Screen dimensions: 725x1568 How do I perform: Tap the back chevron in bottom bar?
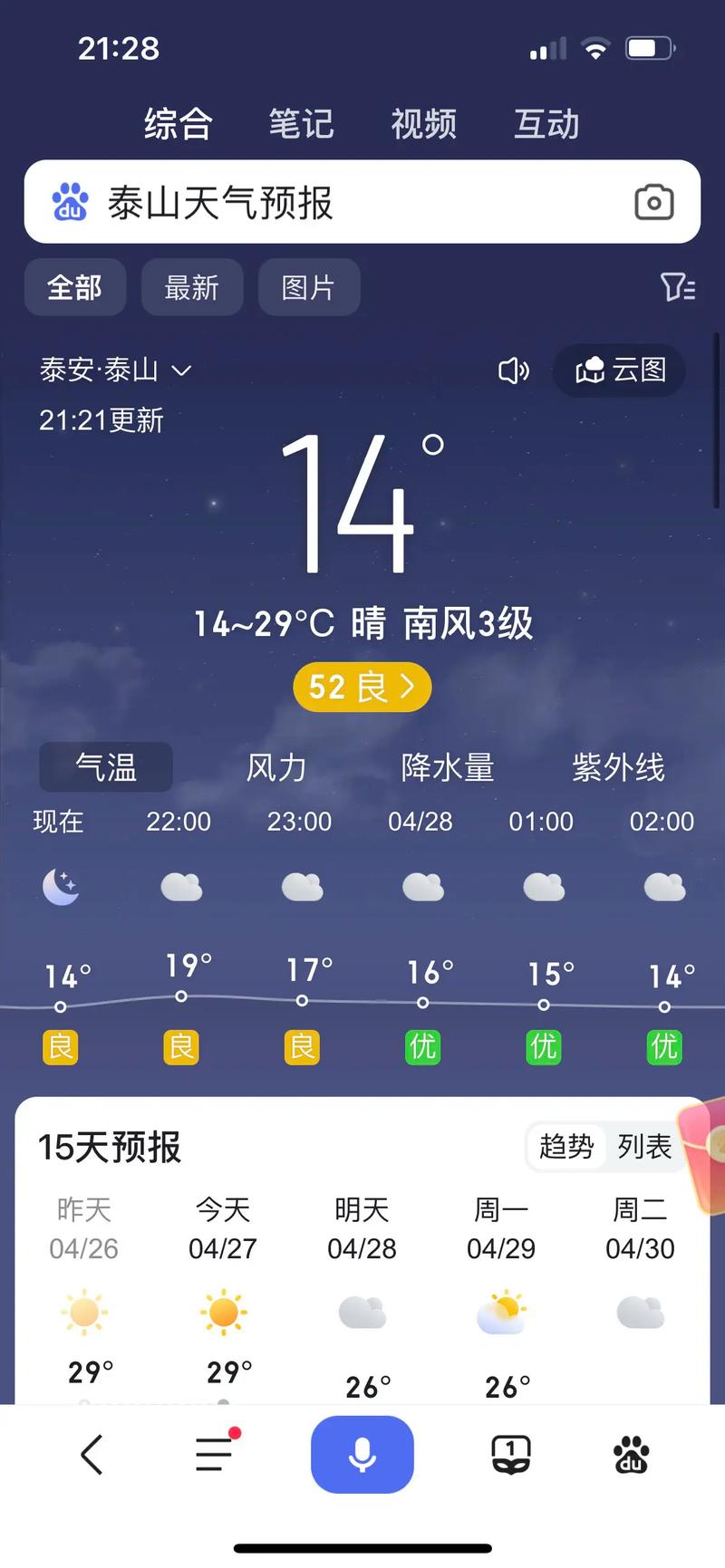90,1454
